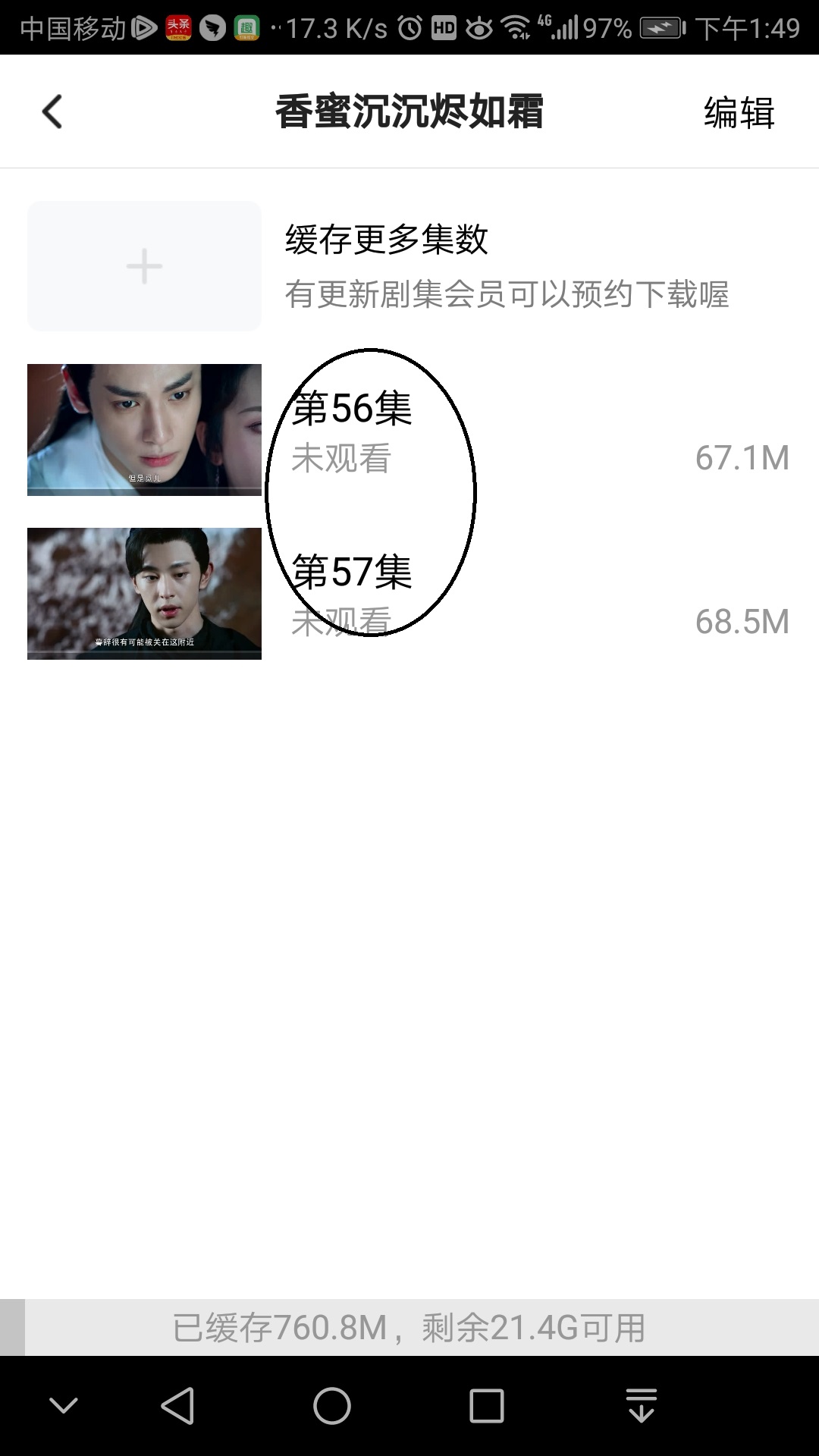
Task: Open the system recent apps view
Action: 486,1406
